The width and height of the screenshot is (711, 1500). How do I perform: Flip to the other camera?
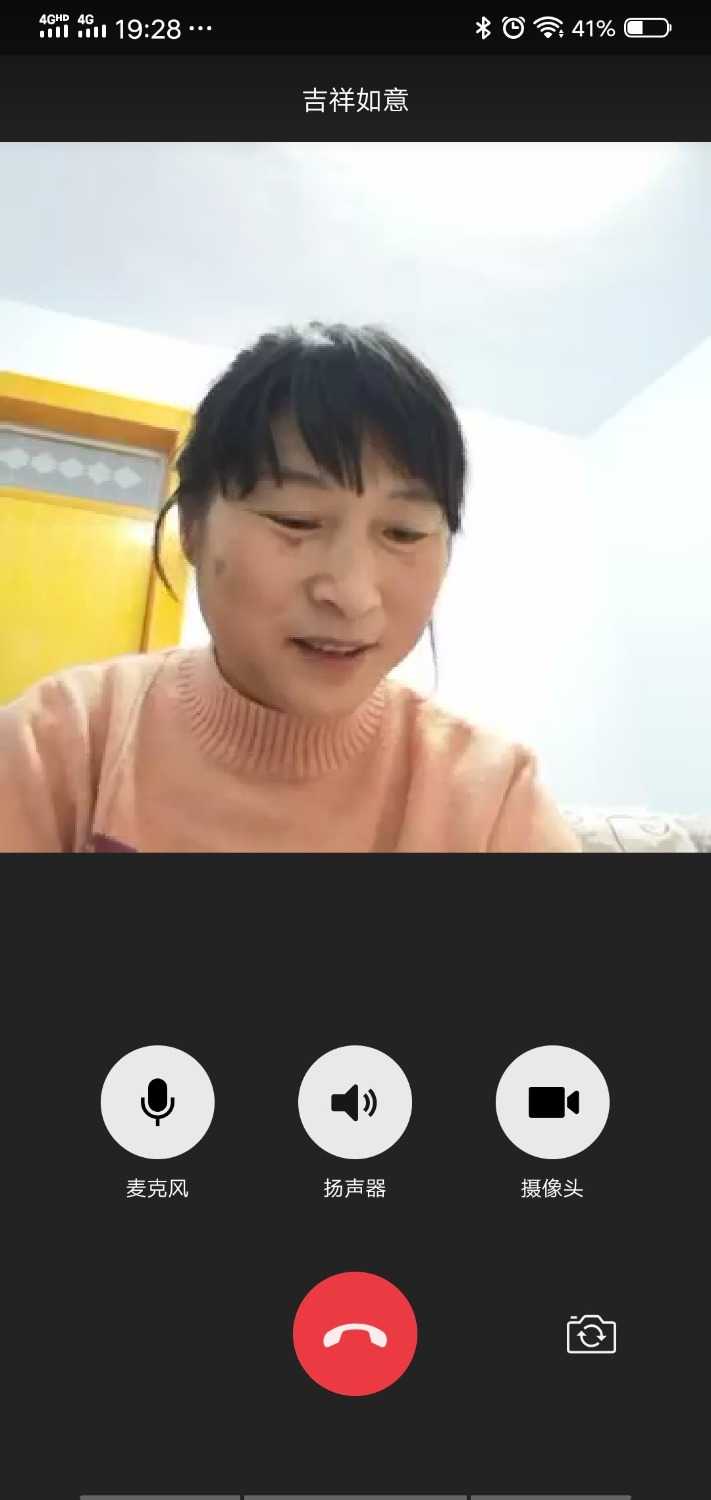point(591,1335)
